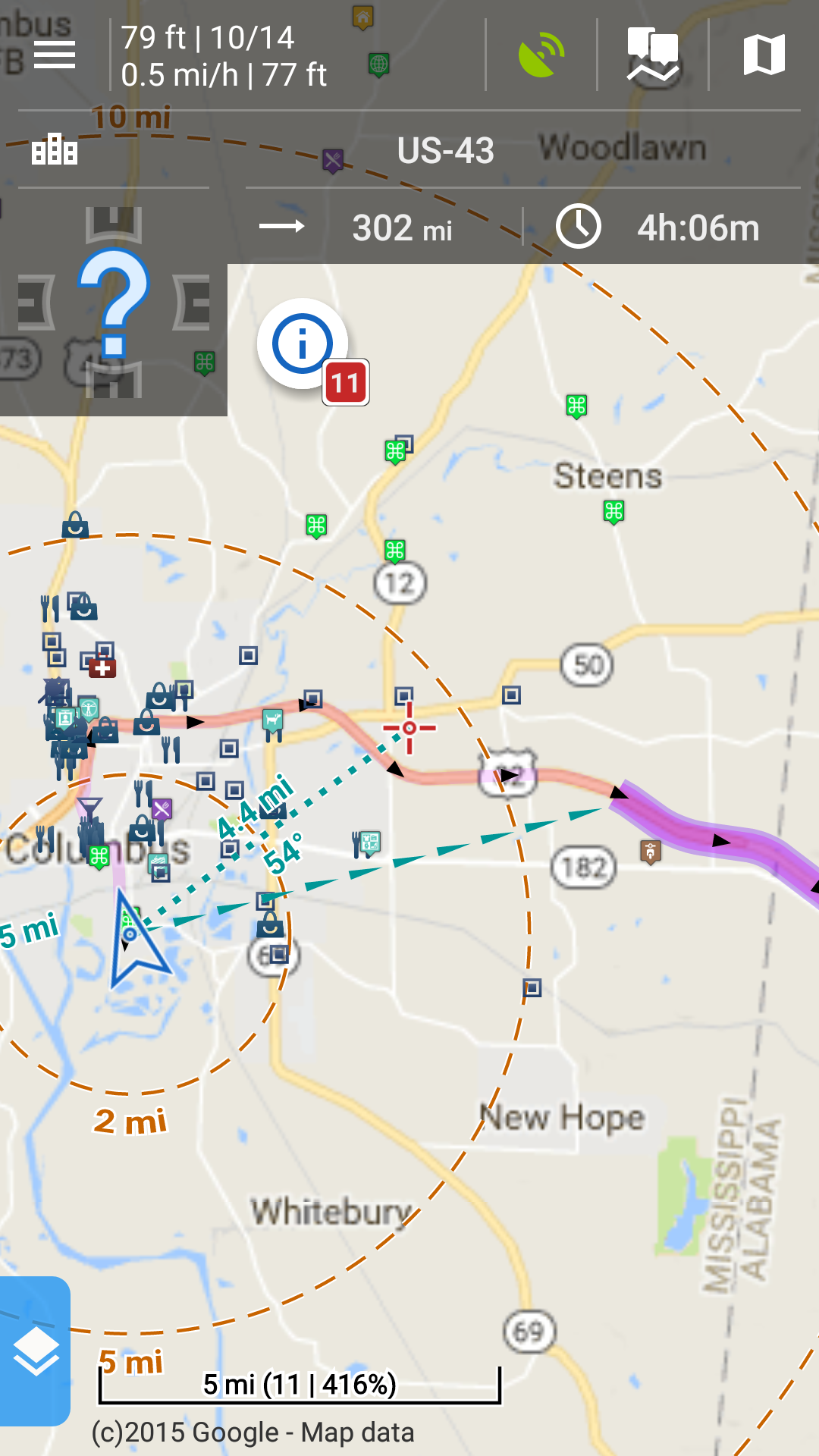Open the map data manager icon

click(652, 55)
